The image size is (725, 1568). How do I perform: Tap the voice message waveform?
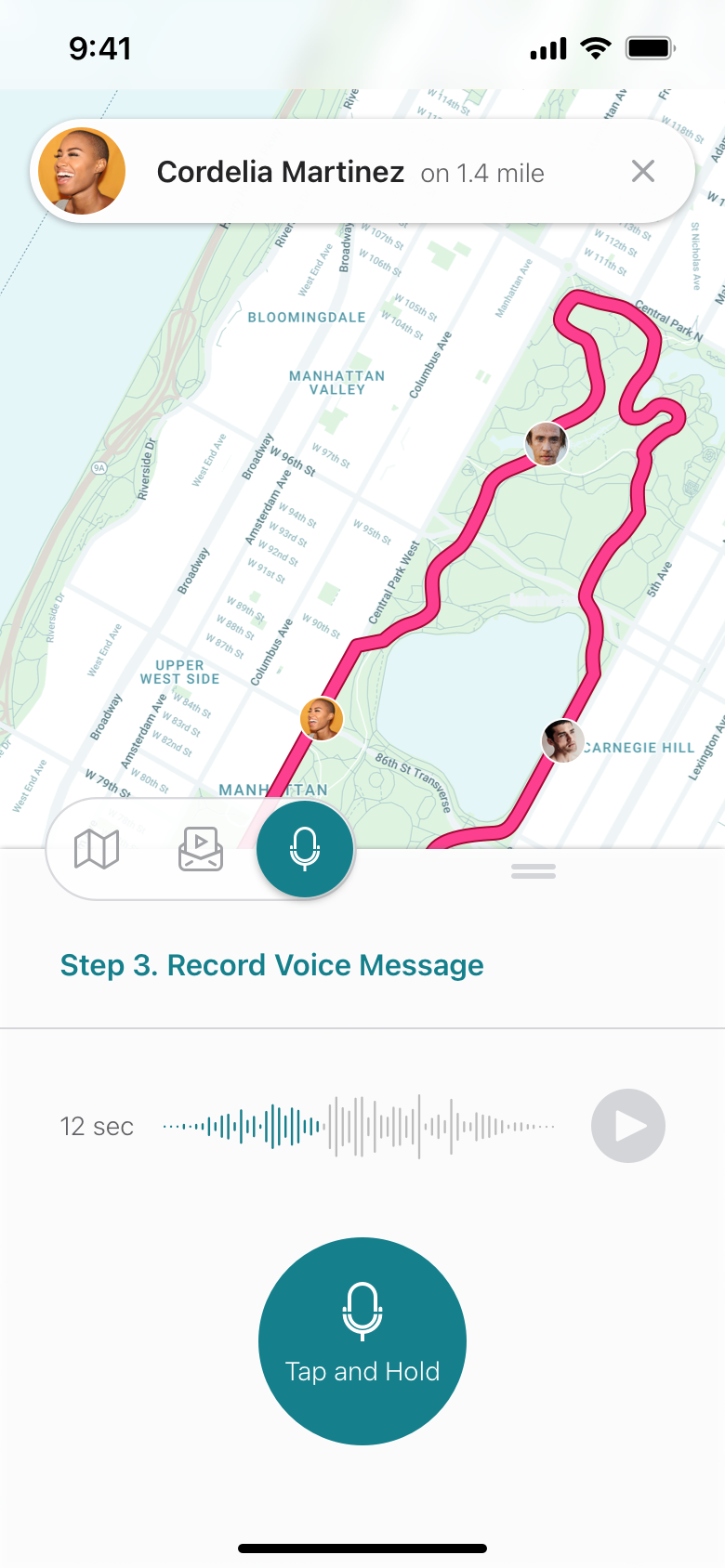359,1126
